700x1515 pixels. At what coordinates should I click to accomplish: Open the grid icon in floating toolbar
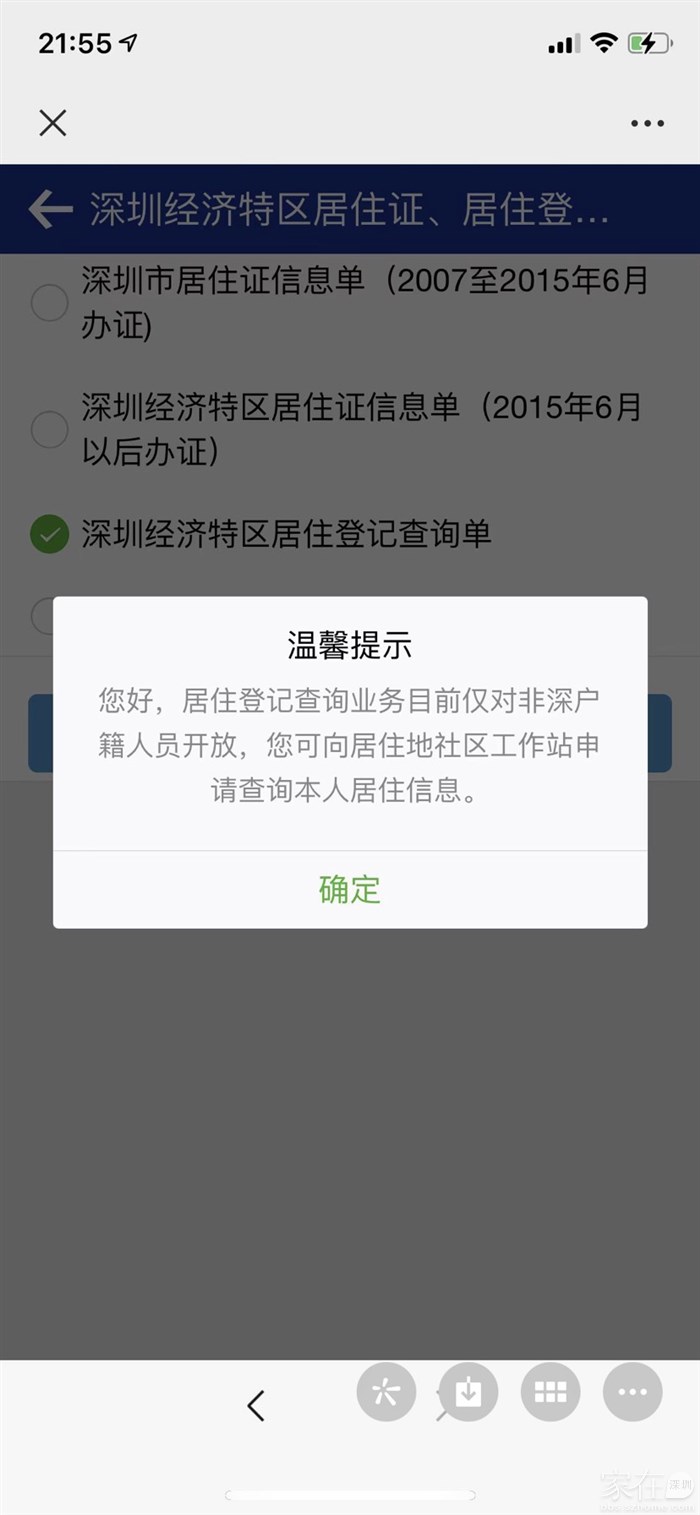[550, 1392]
